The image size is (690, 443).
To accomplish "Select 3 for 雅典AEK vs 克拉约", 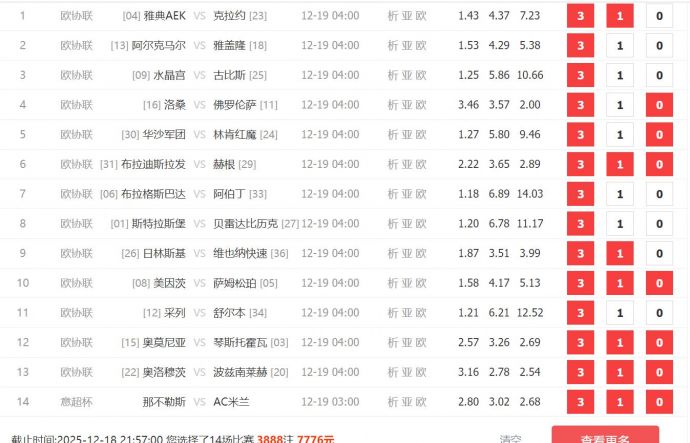I will click(x=581, y=16).
